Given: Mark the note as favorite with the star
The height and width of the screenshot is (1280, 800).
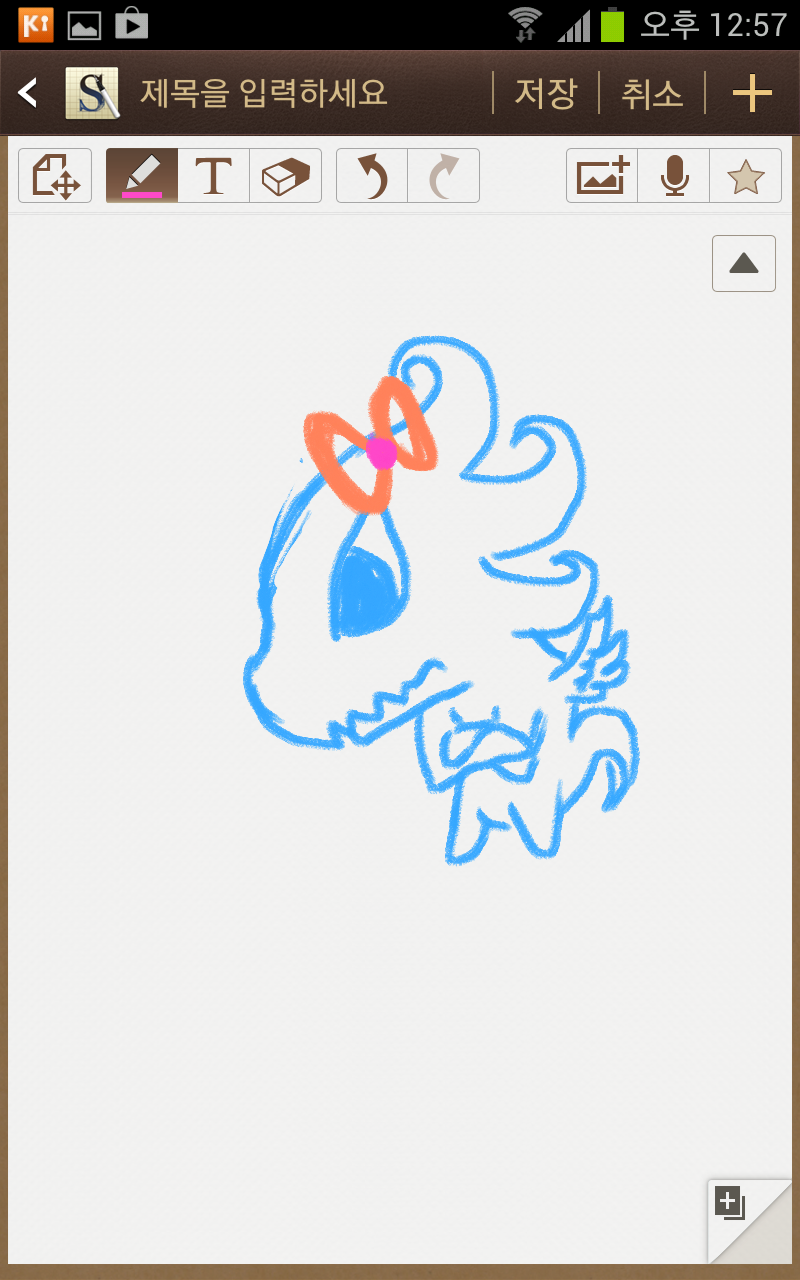Looking at the screenshot, I should coord(745,176).
